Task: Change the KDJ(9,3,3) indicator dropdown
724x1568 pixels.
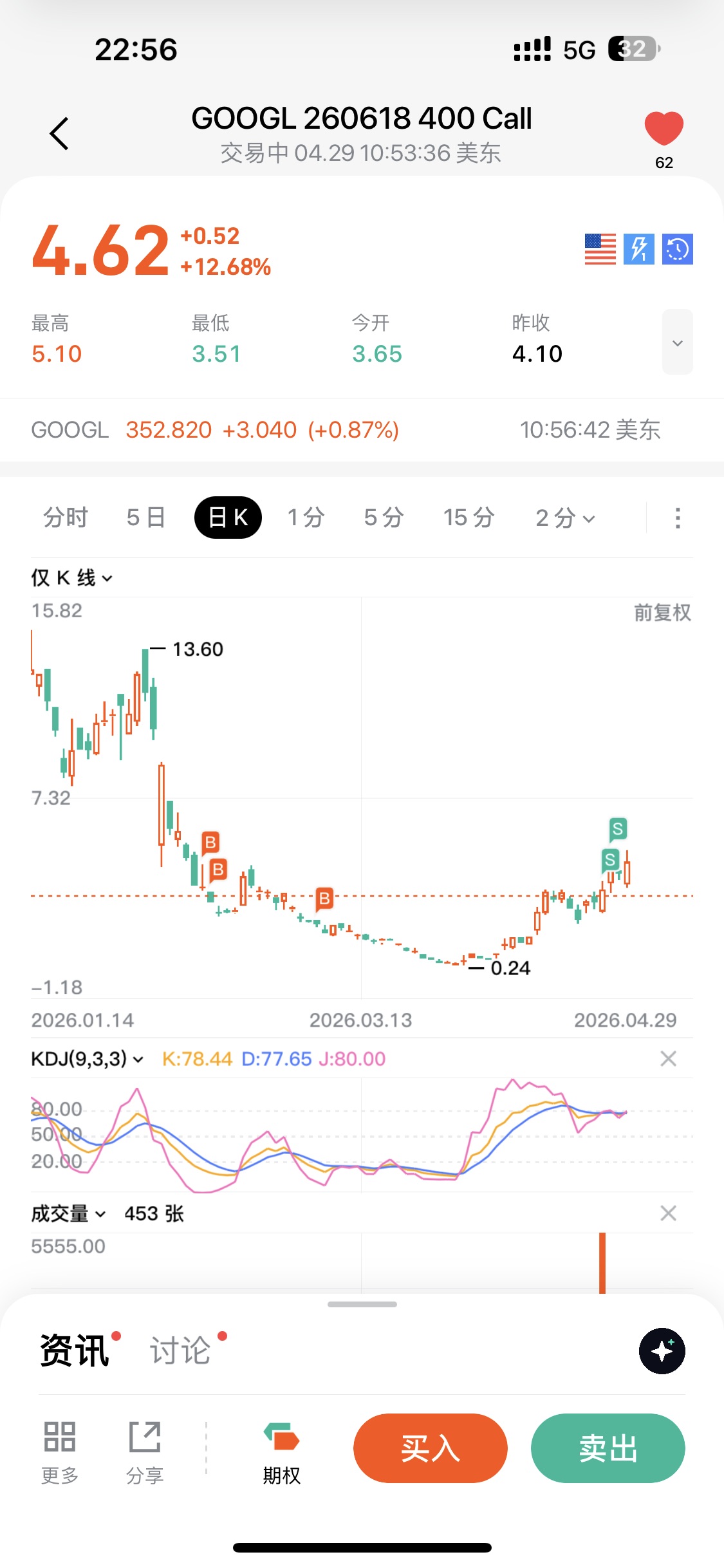Action: (87, 1059)
